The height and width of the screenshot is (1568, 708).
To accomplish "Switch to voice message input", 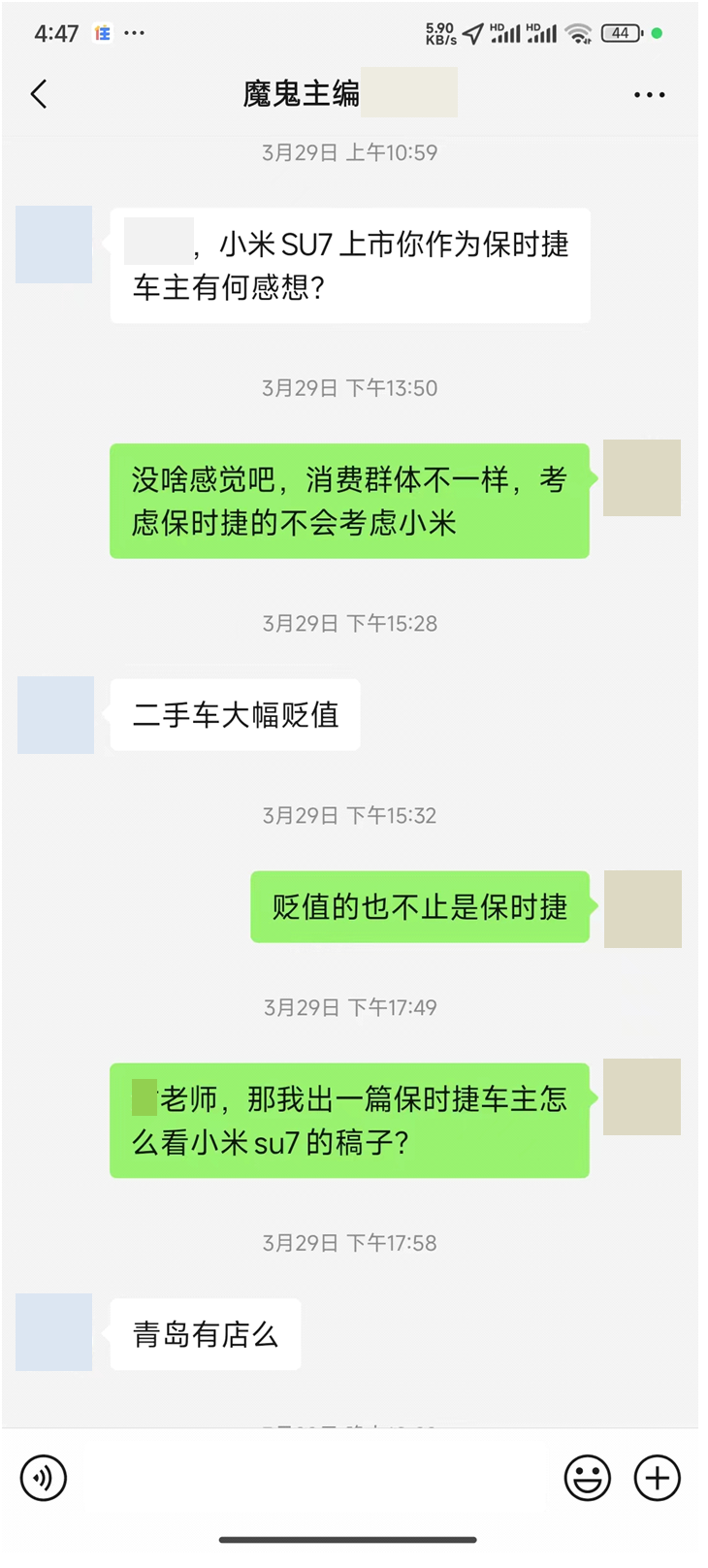I will pos(44,1478).
